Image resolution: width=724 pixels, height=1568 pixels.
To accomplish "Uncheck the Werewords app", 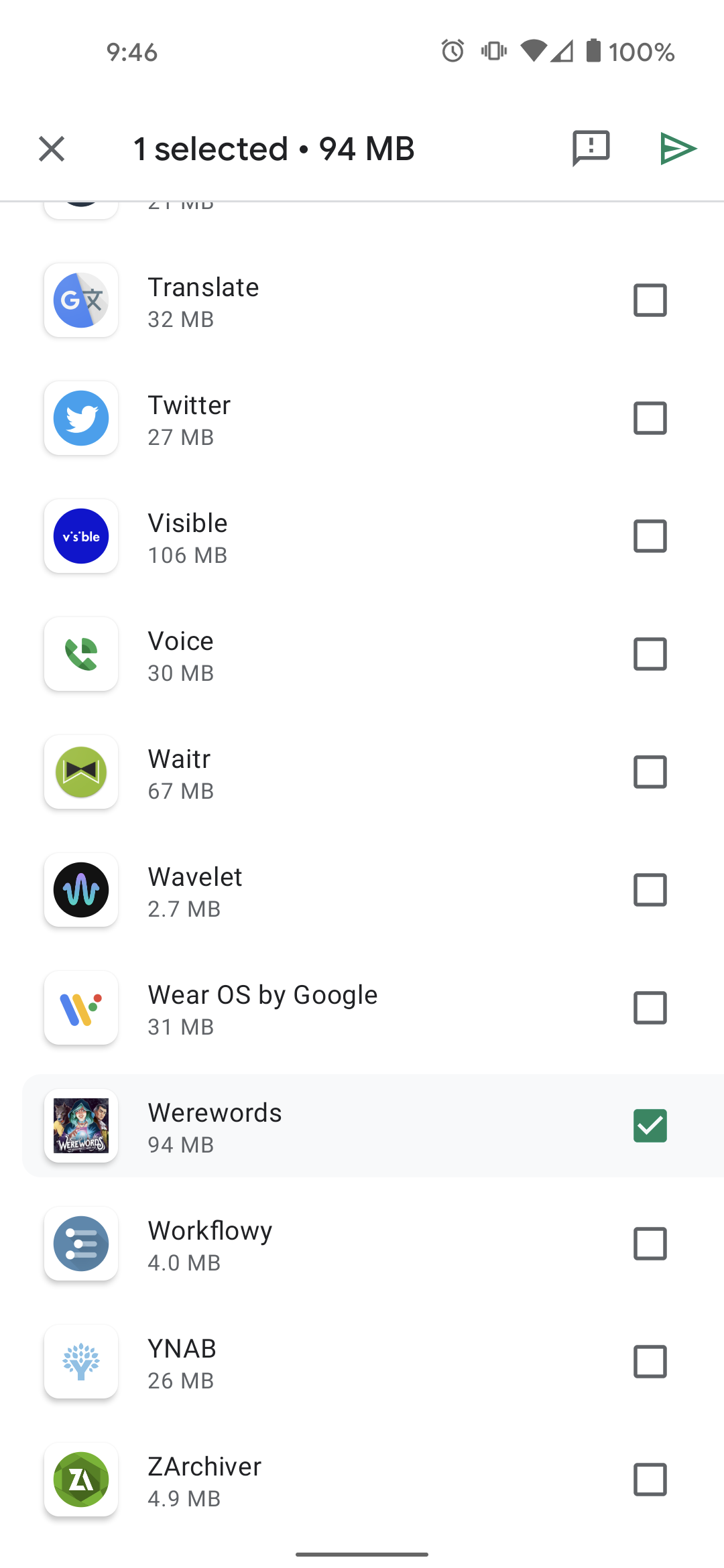I will pos(650,1126).
